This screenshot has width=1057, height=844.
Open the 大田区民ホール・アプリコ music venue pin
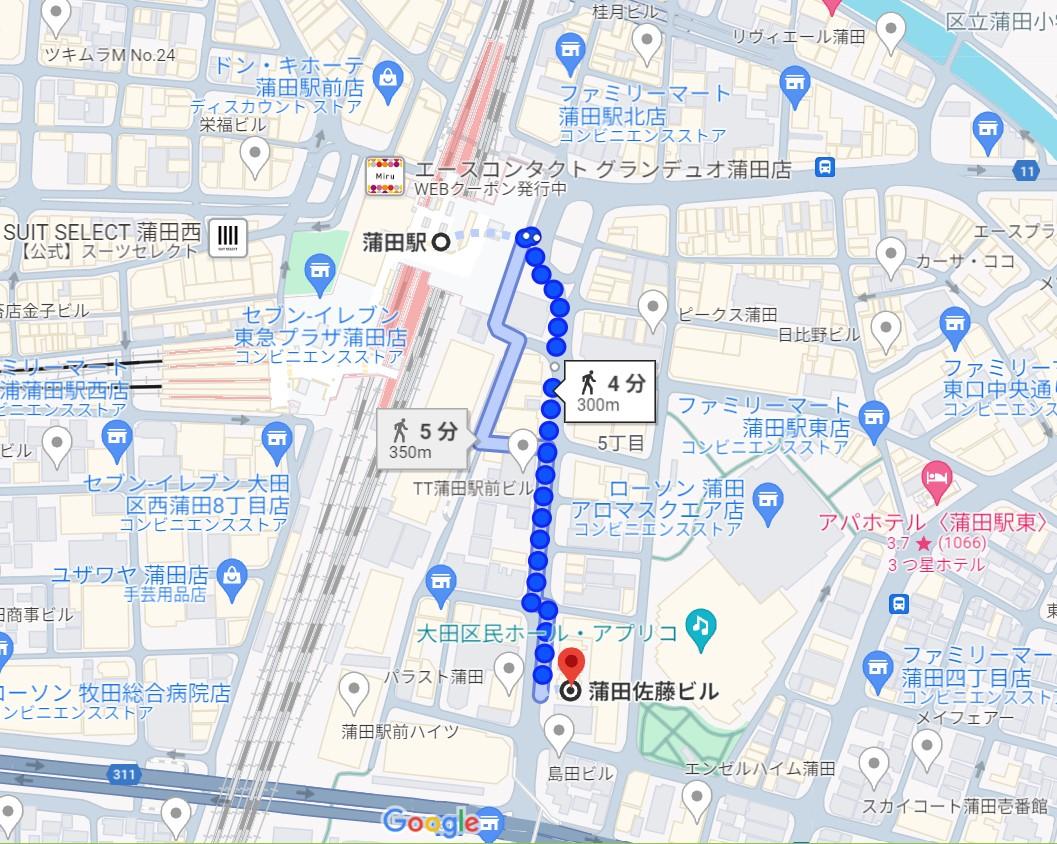tap(698, 627)
